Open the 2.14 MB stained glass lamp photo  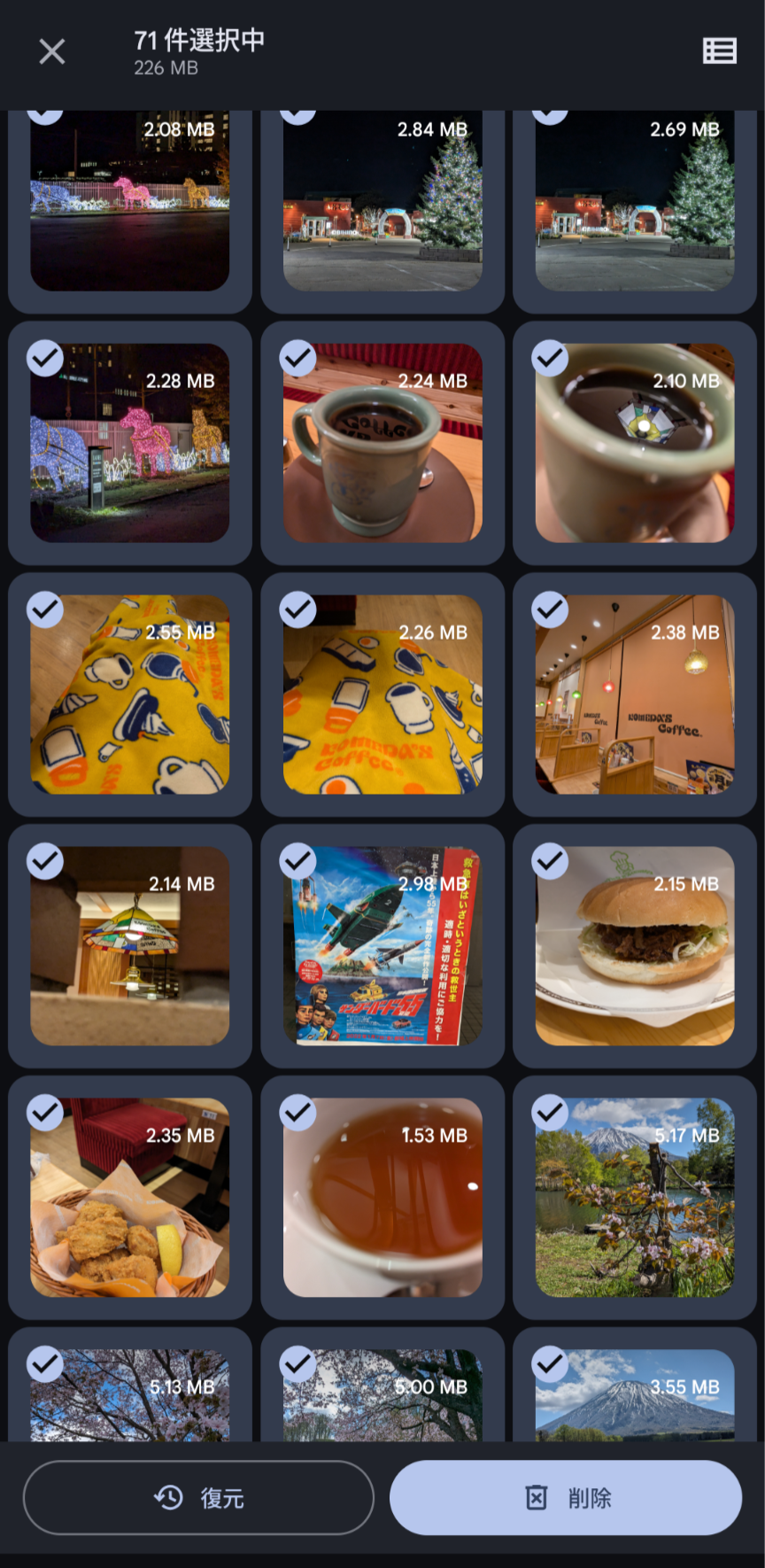(130, 946)
